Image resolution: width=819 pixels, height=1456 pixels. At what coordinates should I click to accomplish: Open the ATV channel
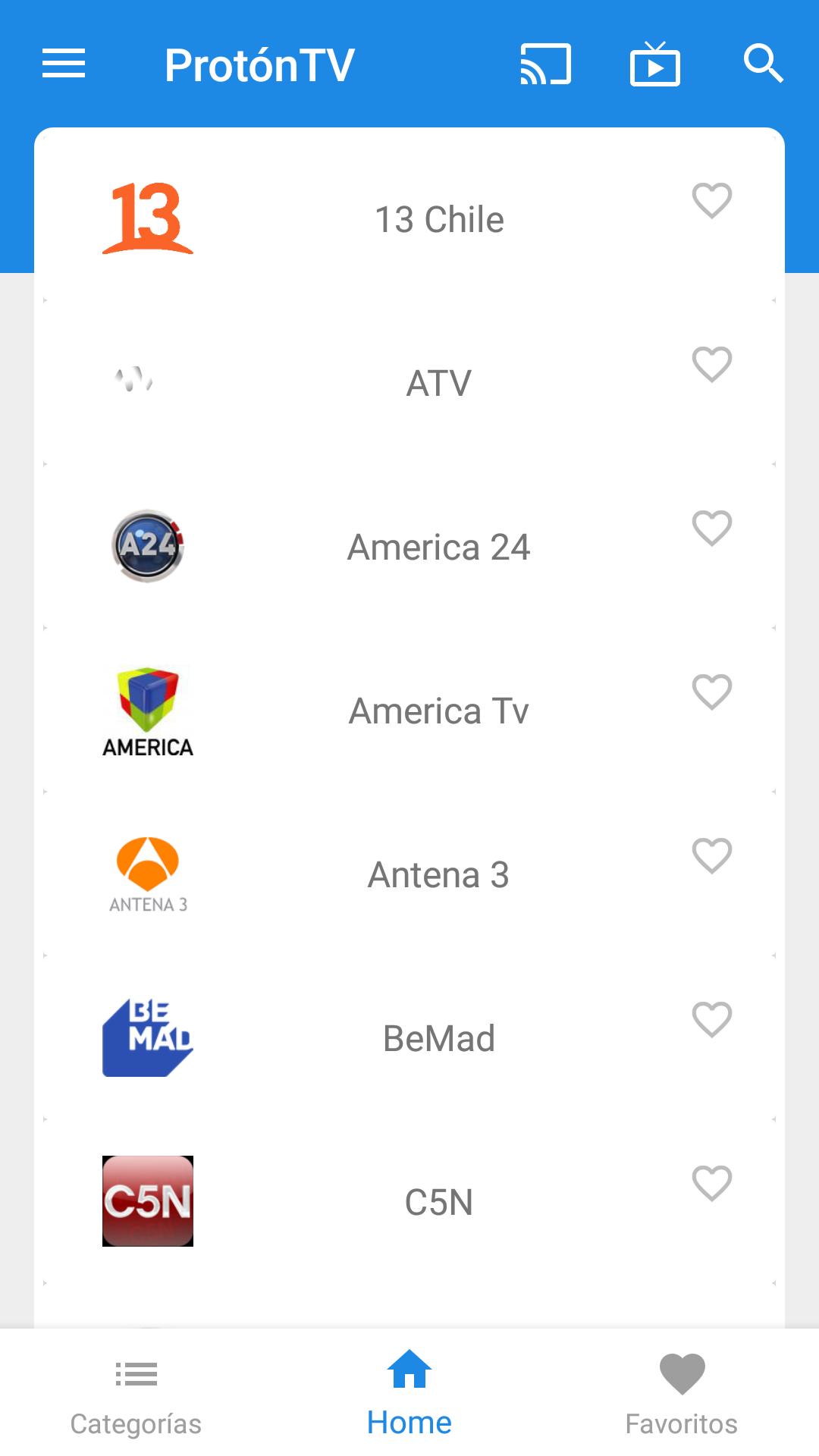pos(439,383)
